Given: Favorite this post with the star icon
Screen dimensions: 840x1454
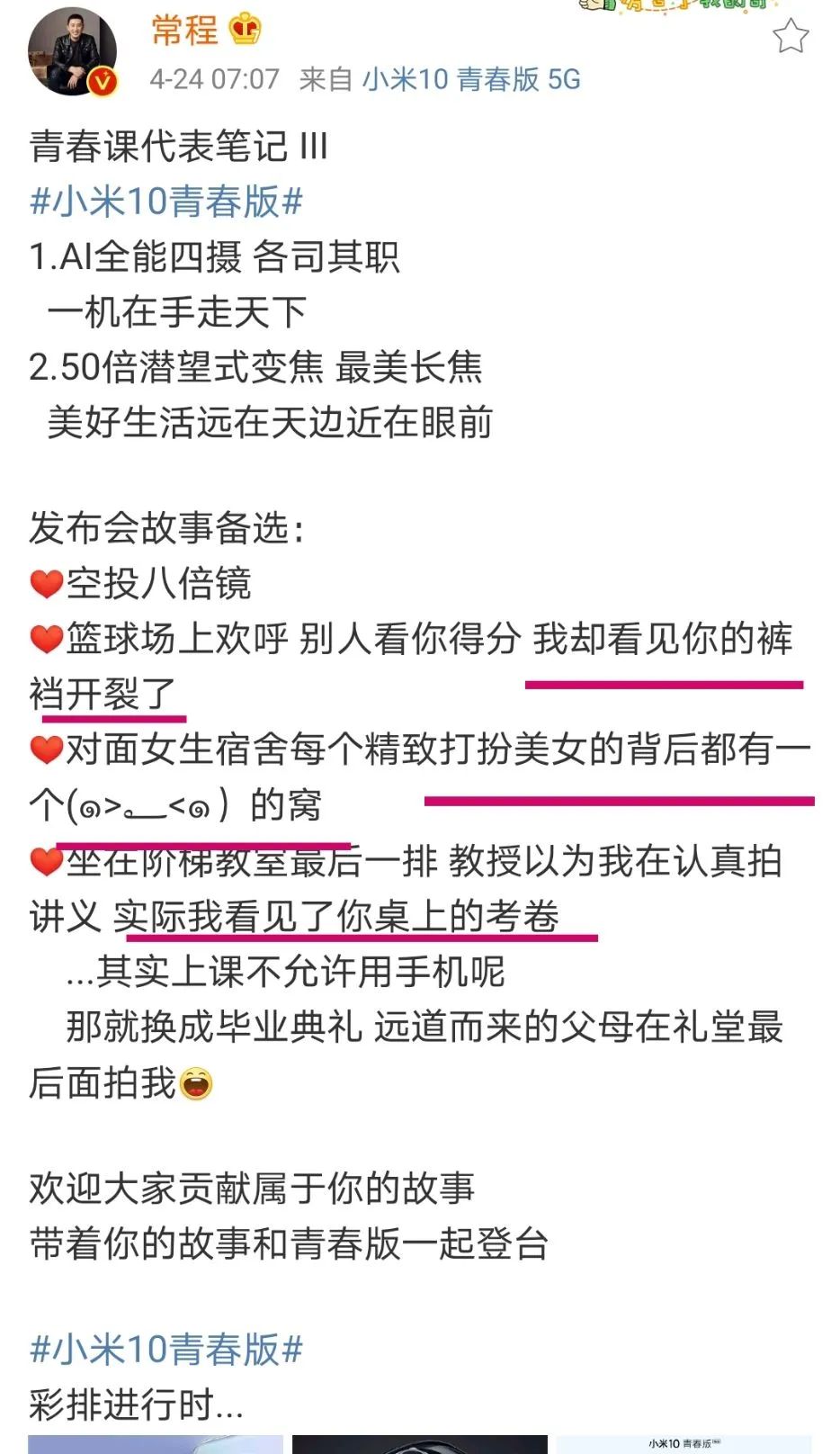Looking at the screenshot, I should point(791,36).
